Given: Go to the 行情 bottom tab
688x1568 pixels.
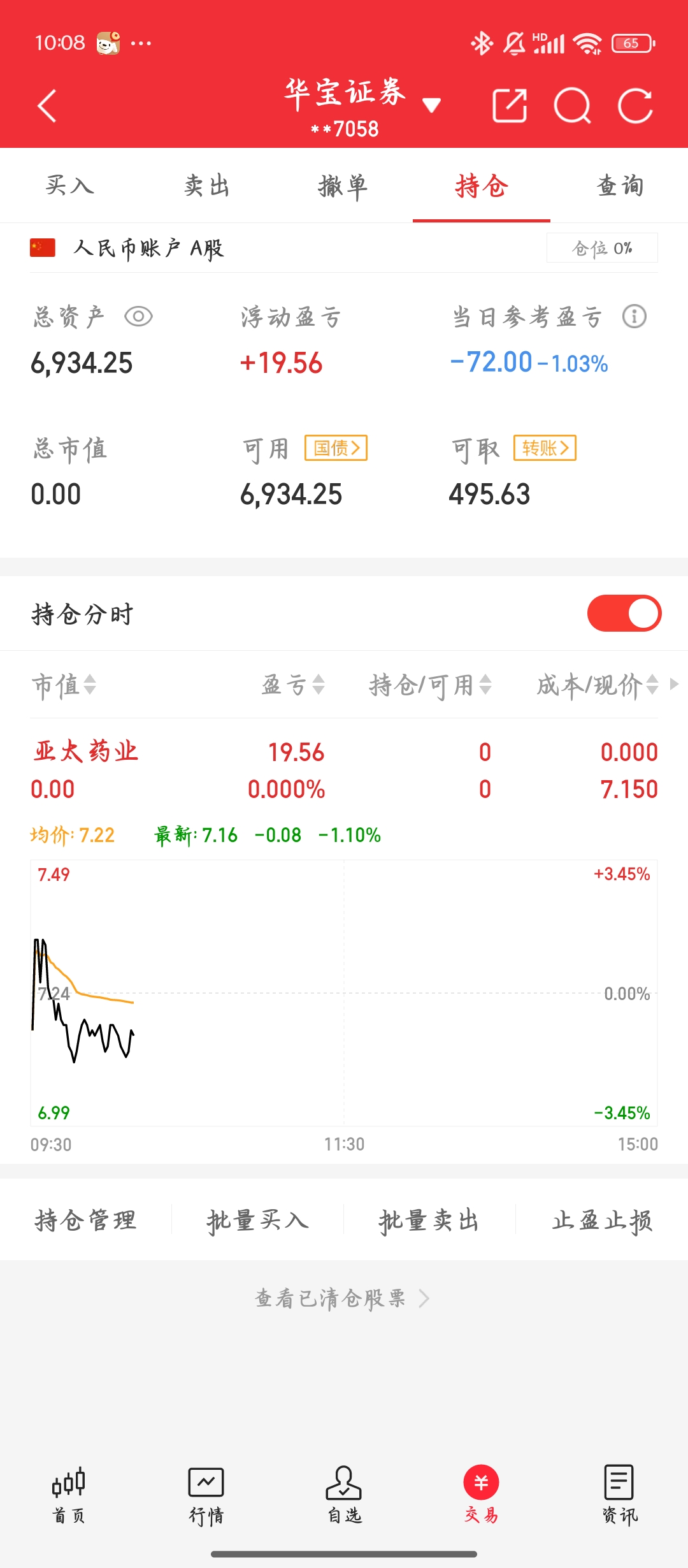Looking at the screenshot, I should [x=206, y=1495].
